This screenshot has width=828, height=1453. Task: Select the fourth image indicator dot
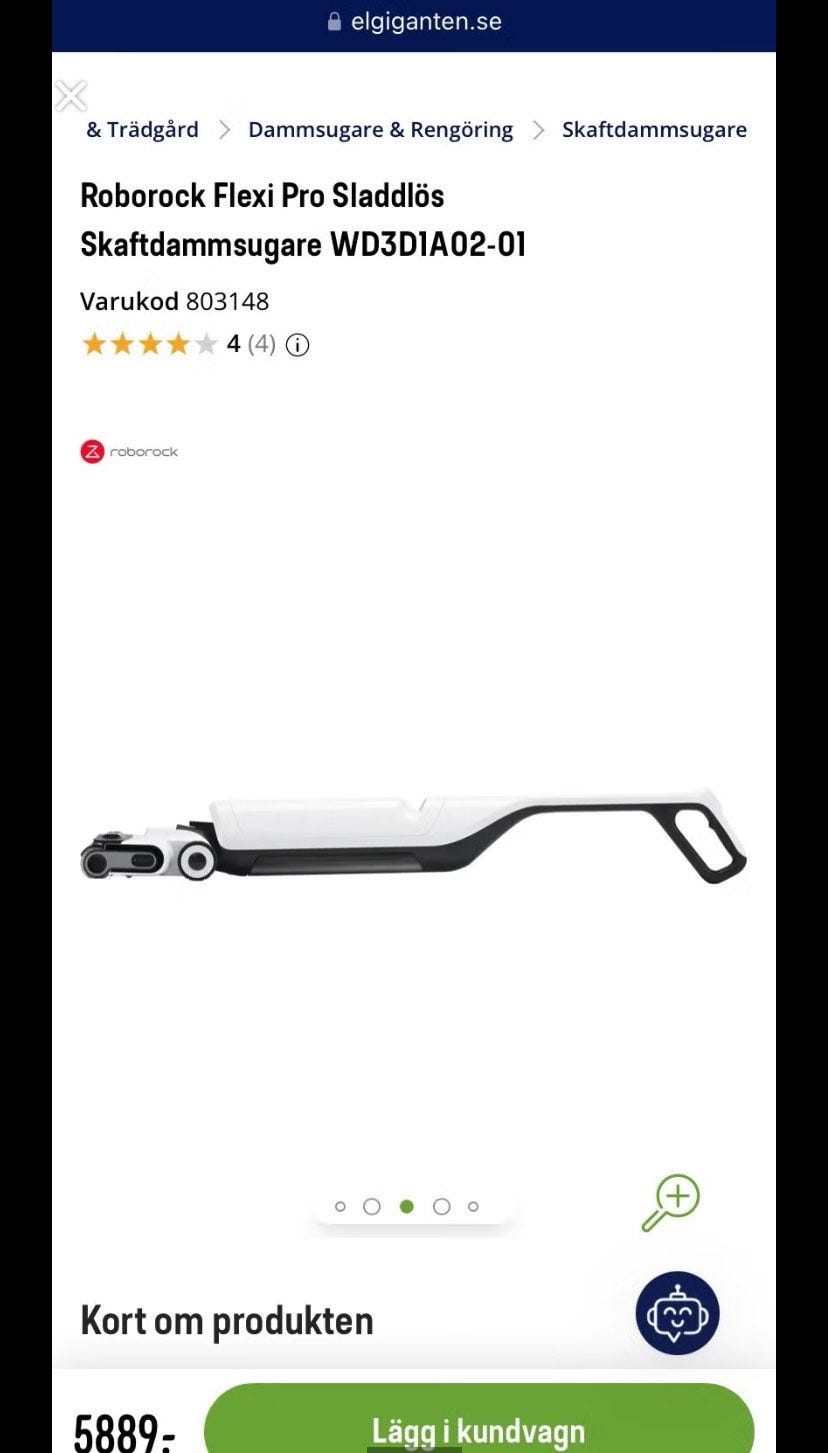(x=441, y=1207)
